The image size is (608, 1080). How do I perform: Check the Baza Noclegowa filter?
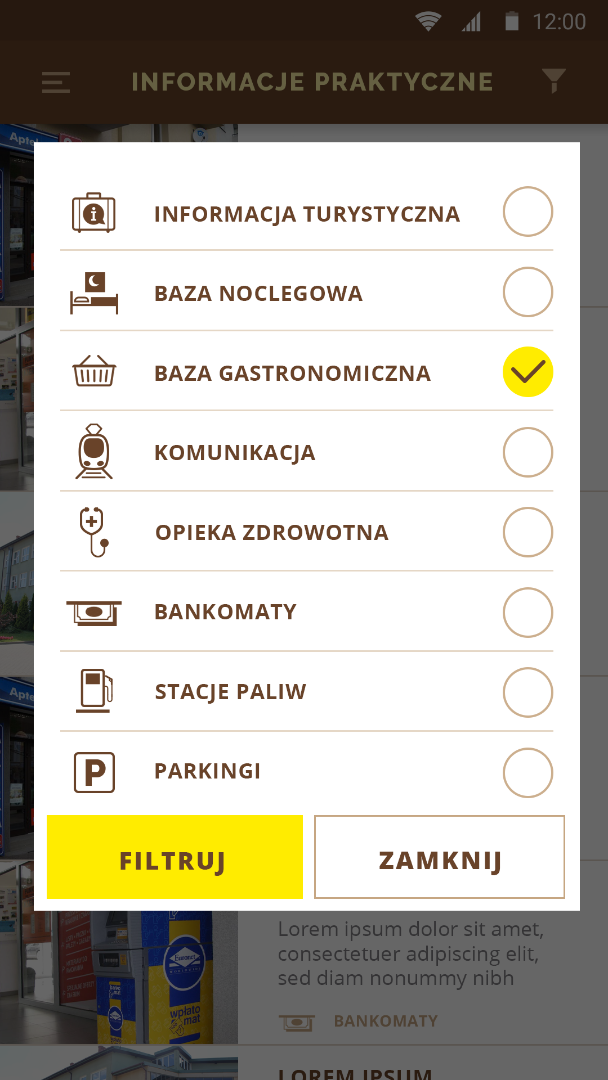point(527,292)
